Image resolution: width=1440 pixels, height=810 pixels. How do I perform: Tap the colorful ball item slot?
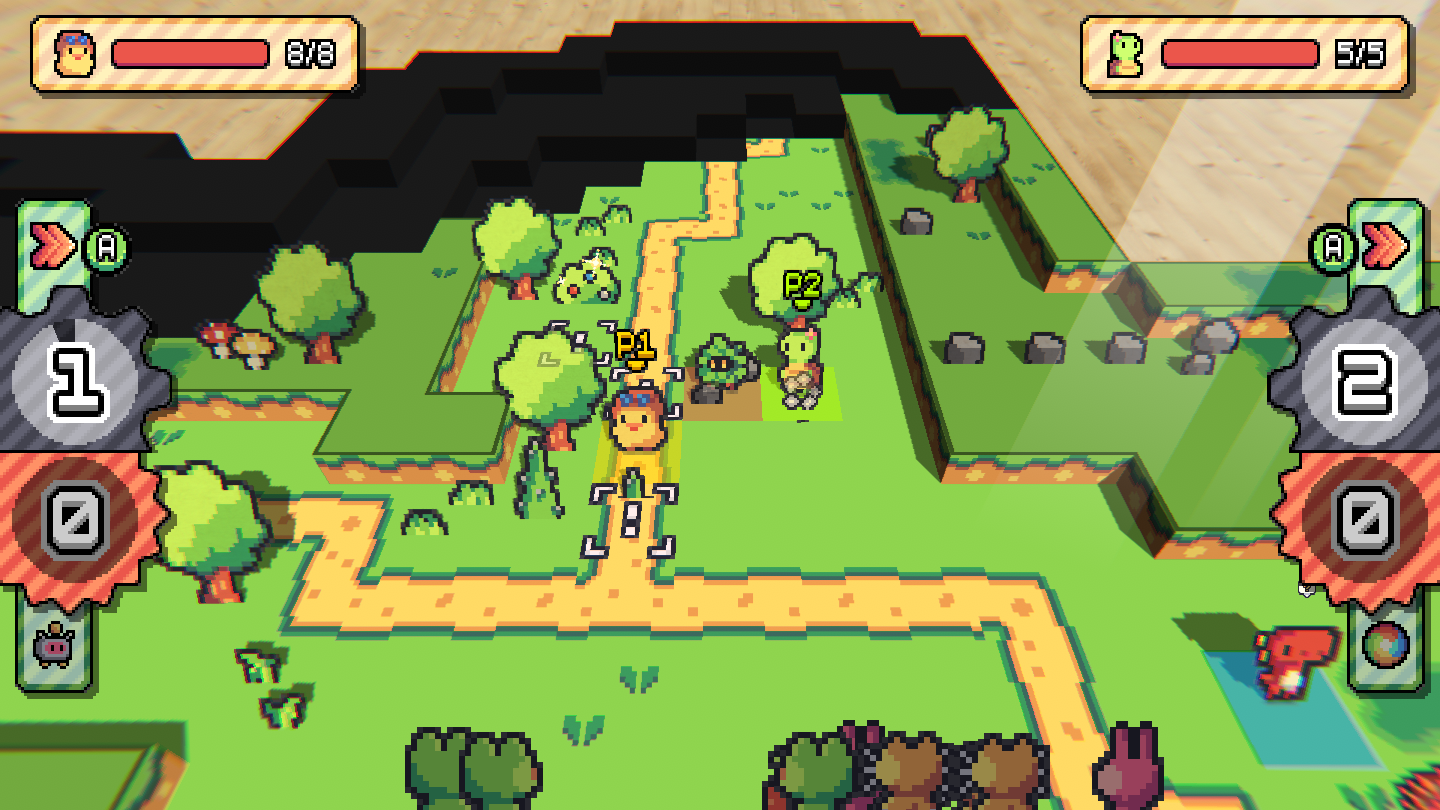[x=1385, y=645]
